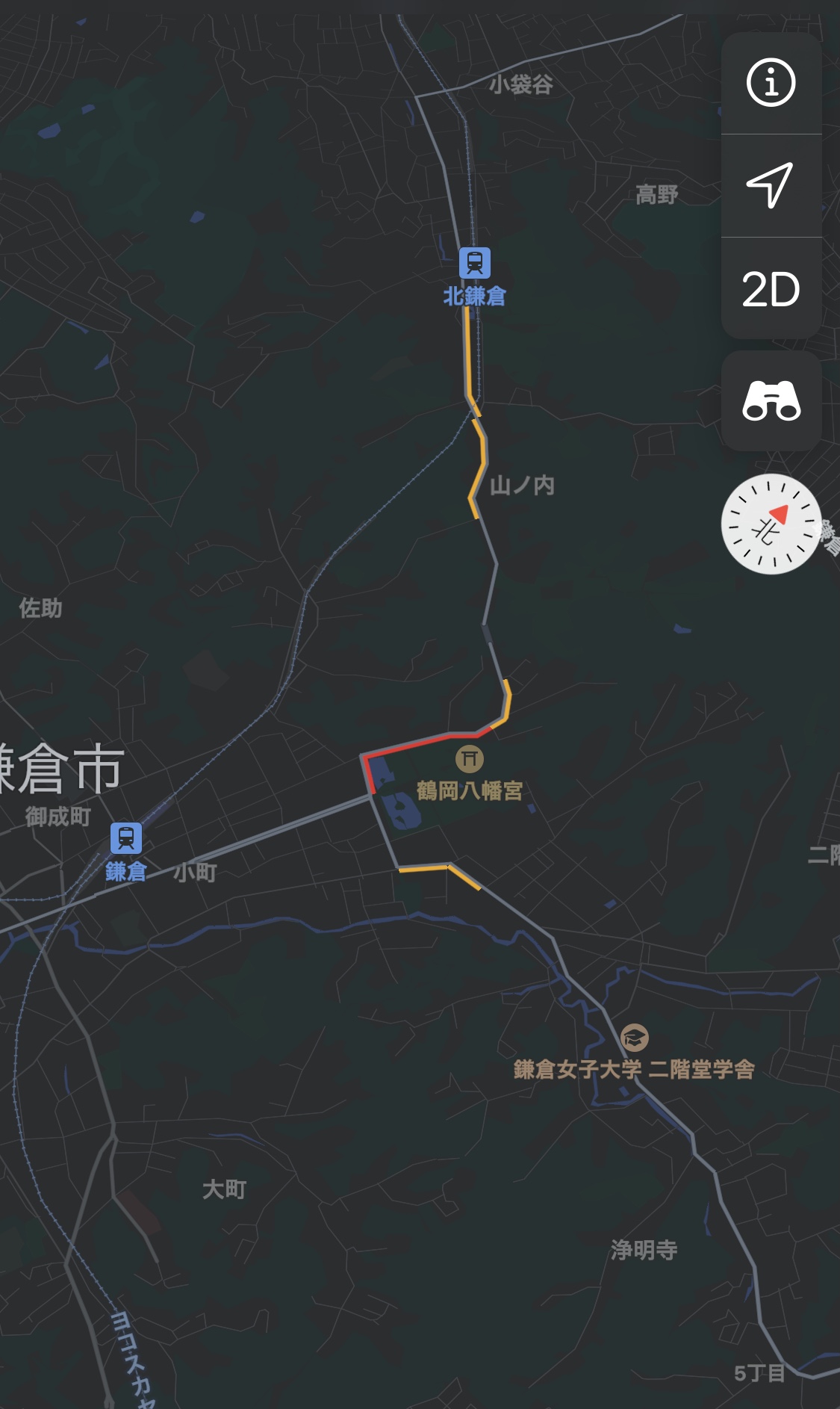Image resolution: width=840 pixels, height=1409 pixels.
Task: Tap the current location arrow
Action: click(x=771, y=185)
